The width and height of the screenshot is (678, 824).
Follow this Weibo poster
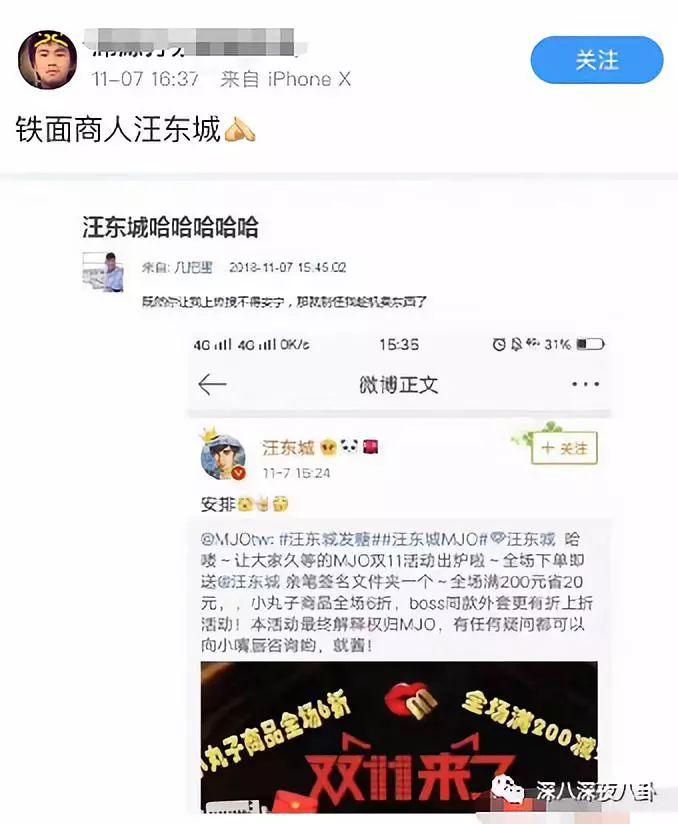[x=596, y=60]
